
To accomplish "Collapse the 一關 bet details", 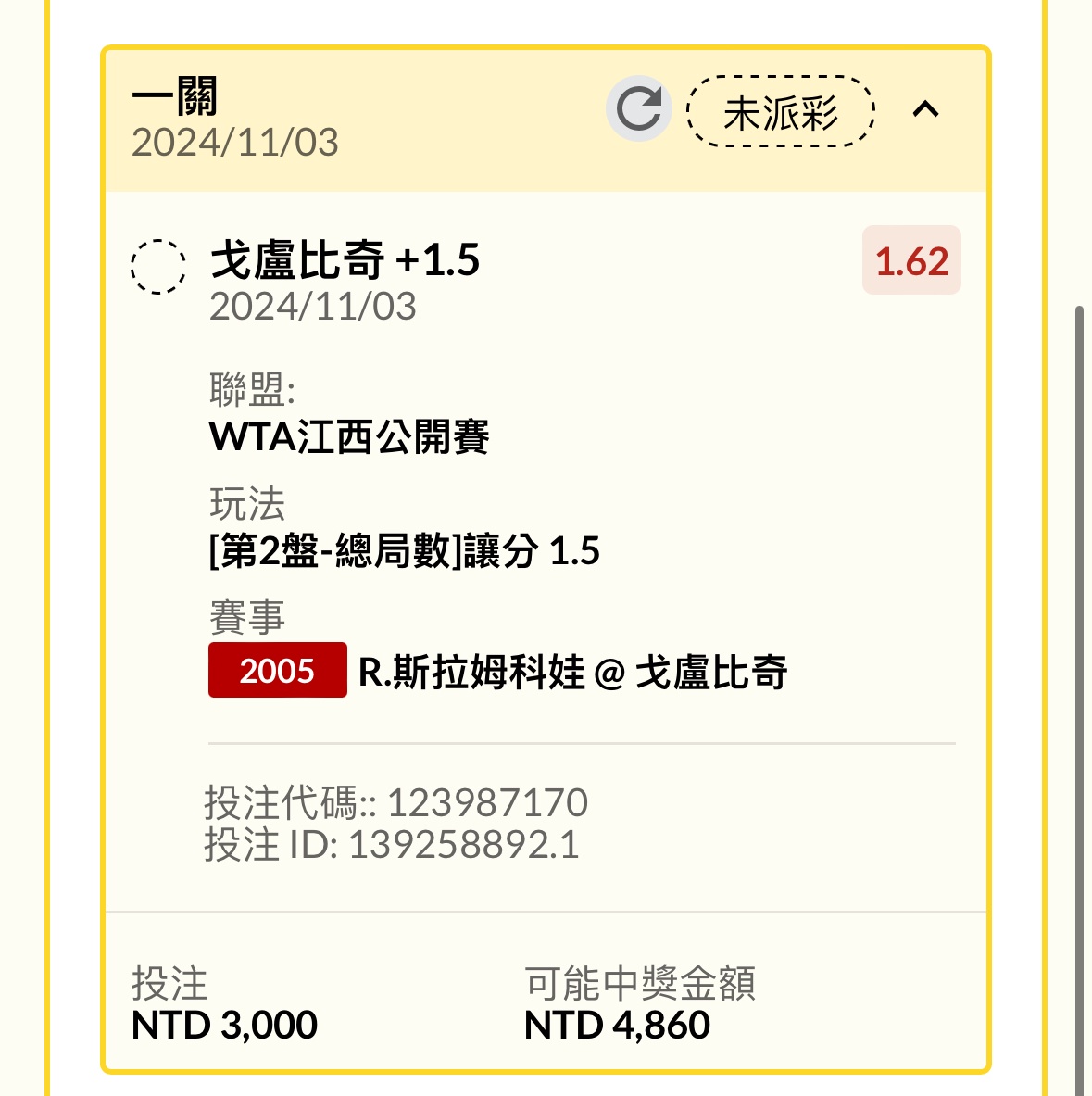I will click(925, 110).
